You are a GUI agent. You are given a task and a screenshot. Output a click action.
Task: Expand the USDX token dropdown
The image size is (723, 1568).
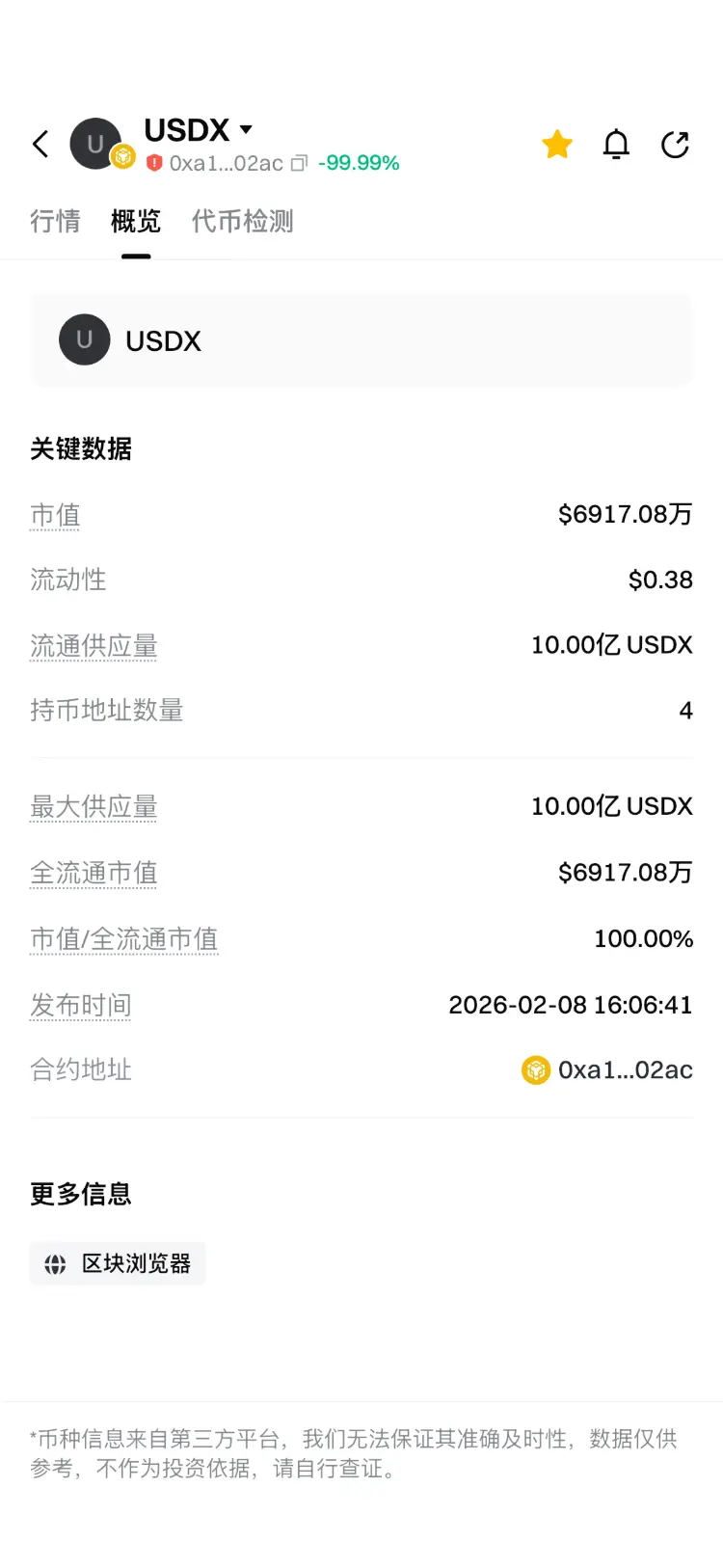246,129
